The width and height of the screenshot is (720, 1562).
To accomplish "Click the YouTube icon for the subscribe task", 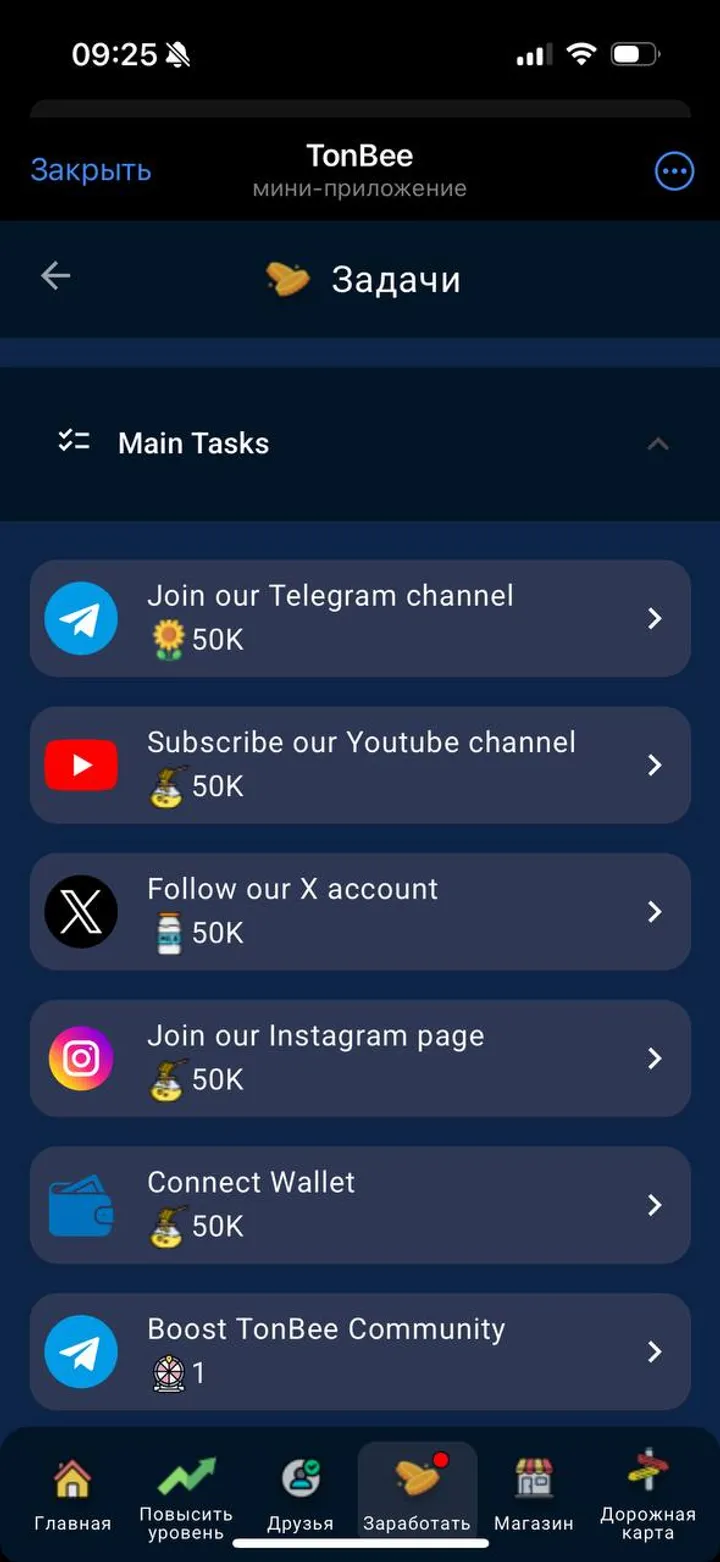I will point(80,765).
